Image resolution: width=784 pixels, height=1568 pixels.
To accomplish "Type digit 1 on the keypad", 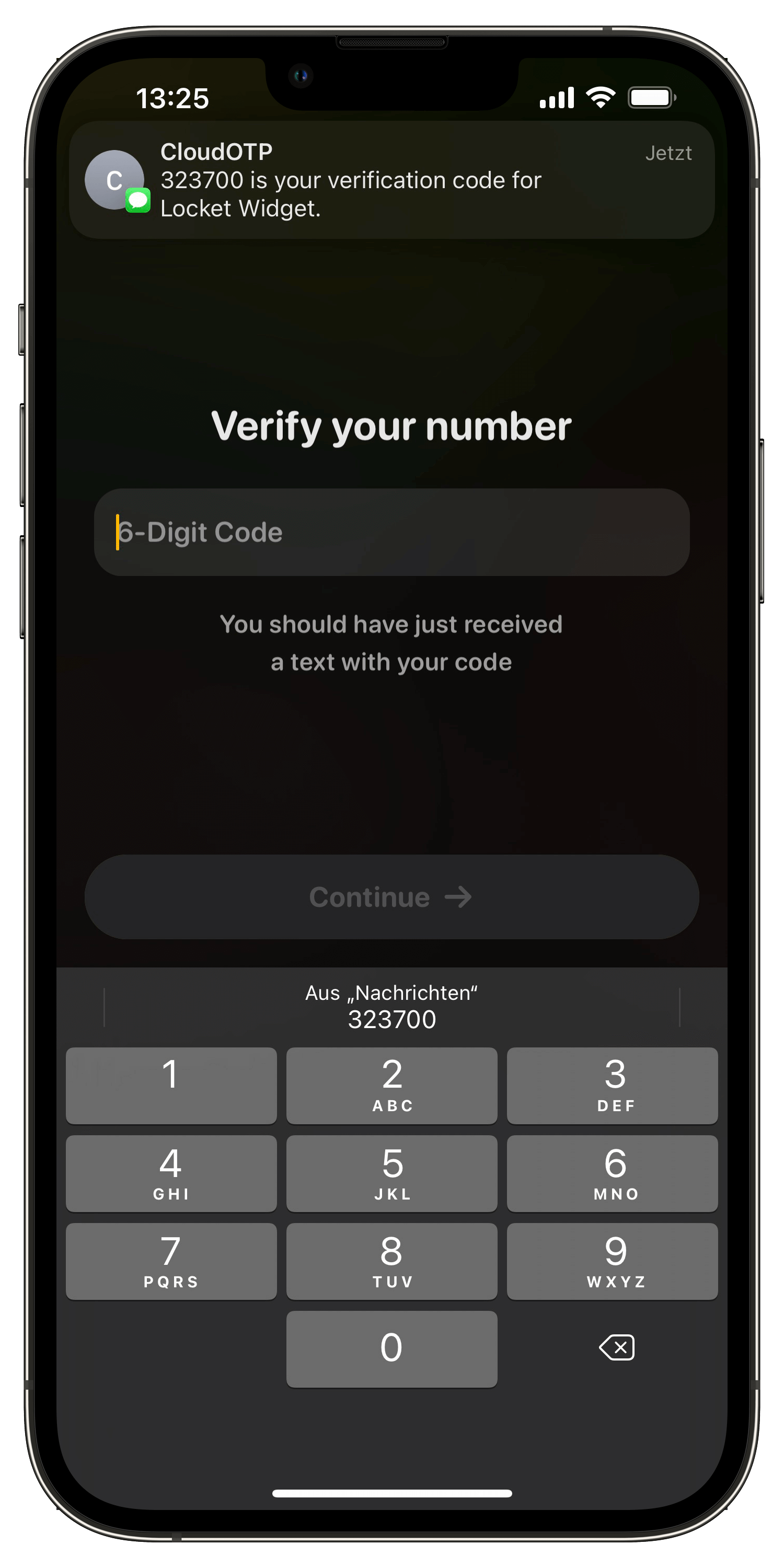I will [171, 1085].
